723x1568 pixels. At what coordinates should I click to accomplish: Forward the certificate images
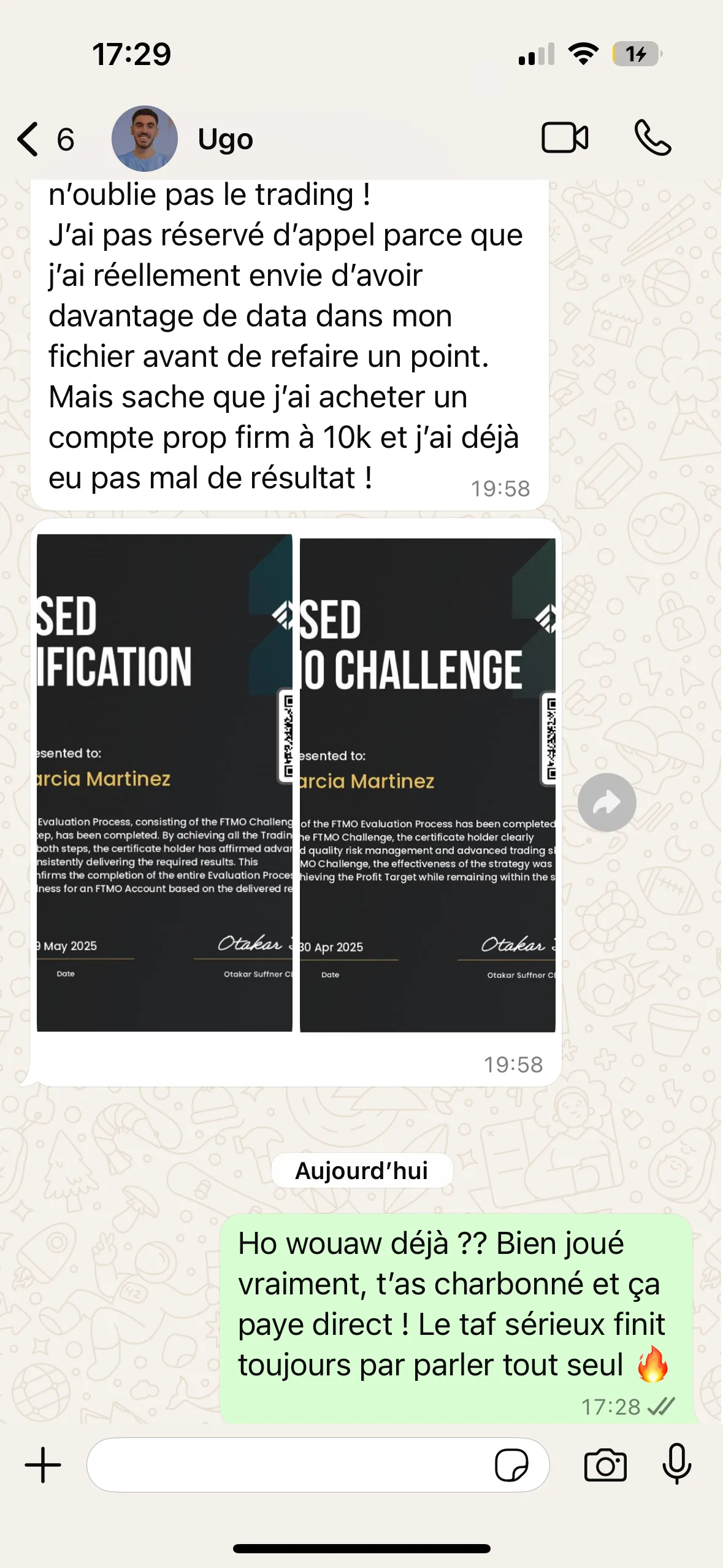606,802
